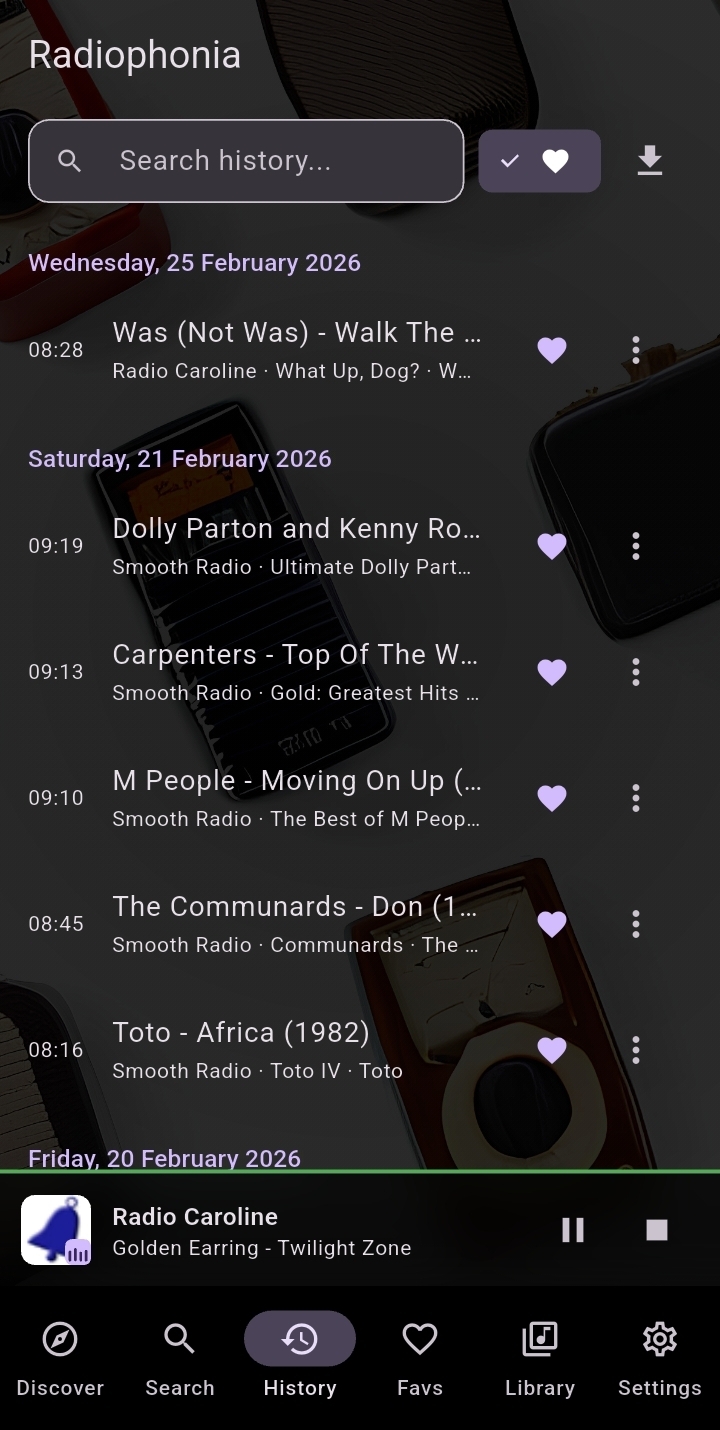
Task: Open Settings via the gear icon
Action: [660, 1338]
